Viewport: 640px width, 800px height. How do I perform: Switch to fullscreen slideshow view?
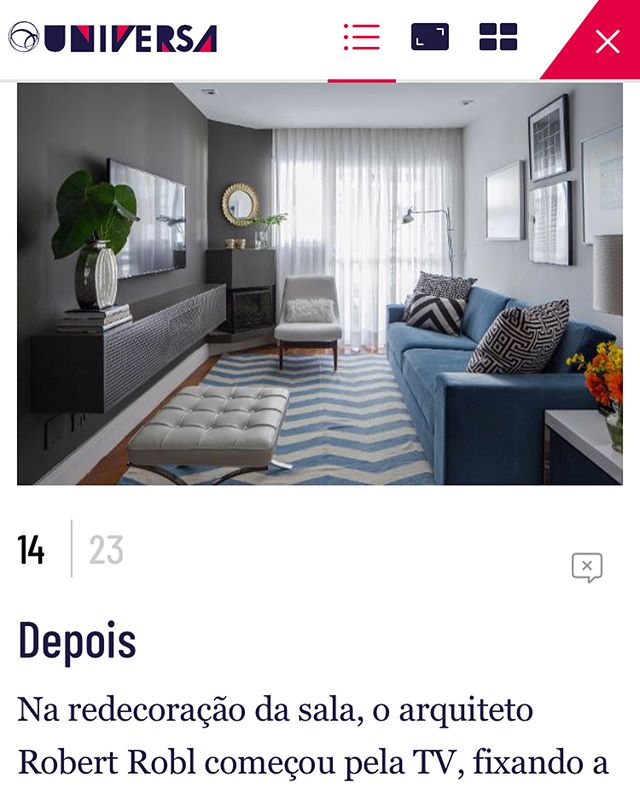[430, 38]
